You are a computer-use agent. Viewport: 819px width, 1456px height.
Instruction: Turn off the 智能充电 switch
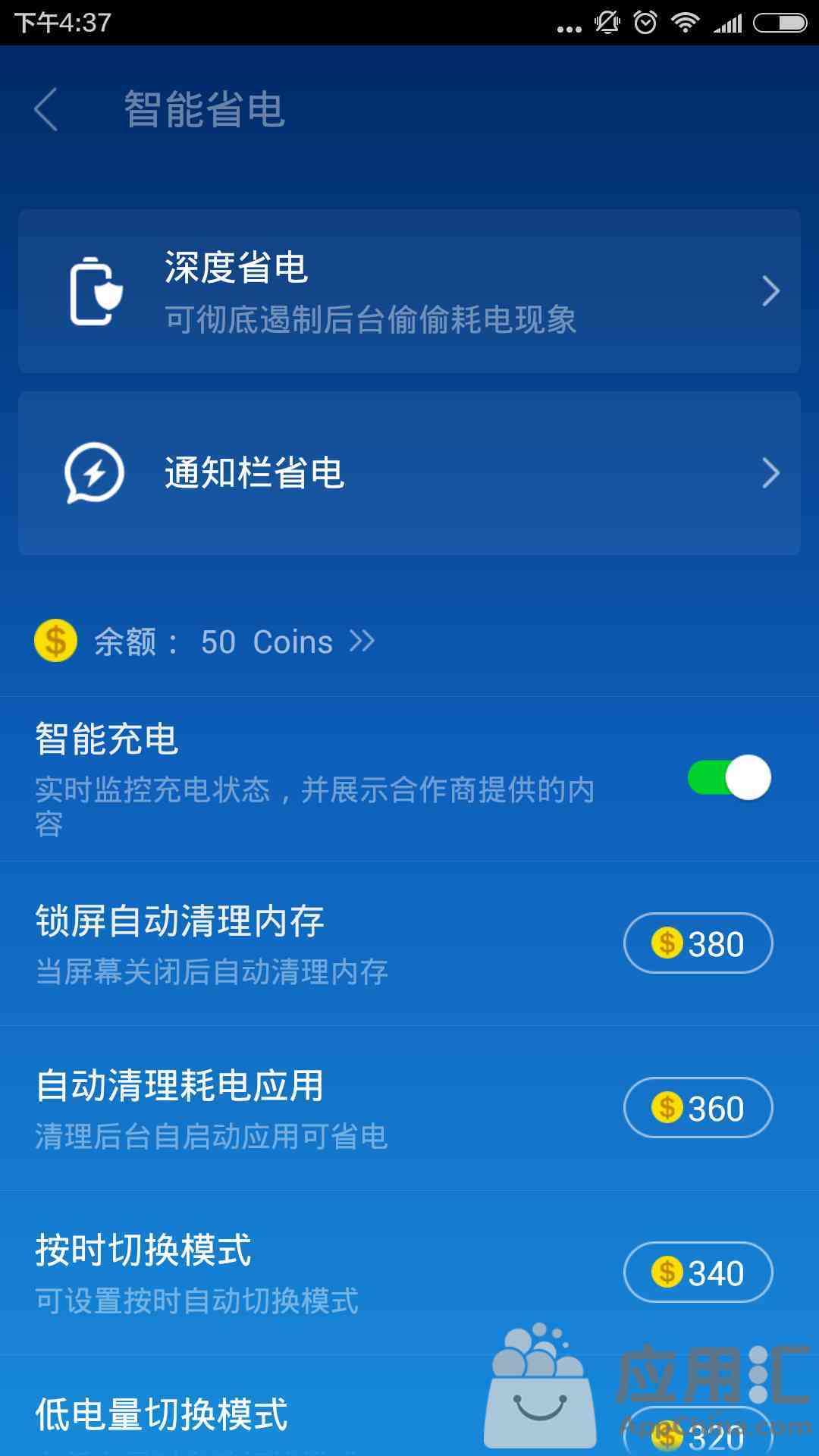[x=729, y=778]
